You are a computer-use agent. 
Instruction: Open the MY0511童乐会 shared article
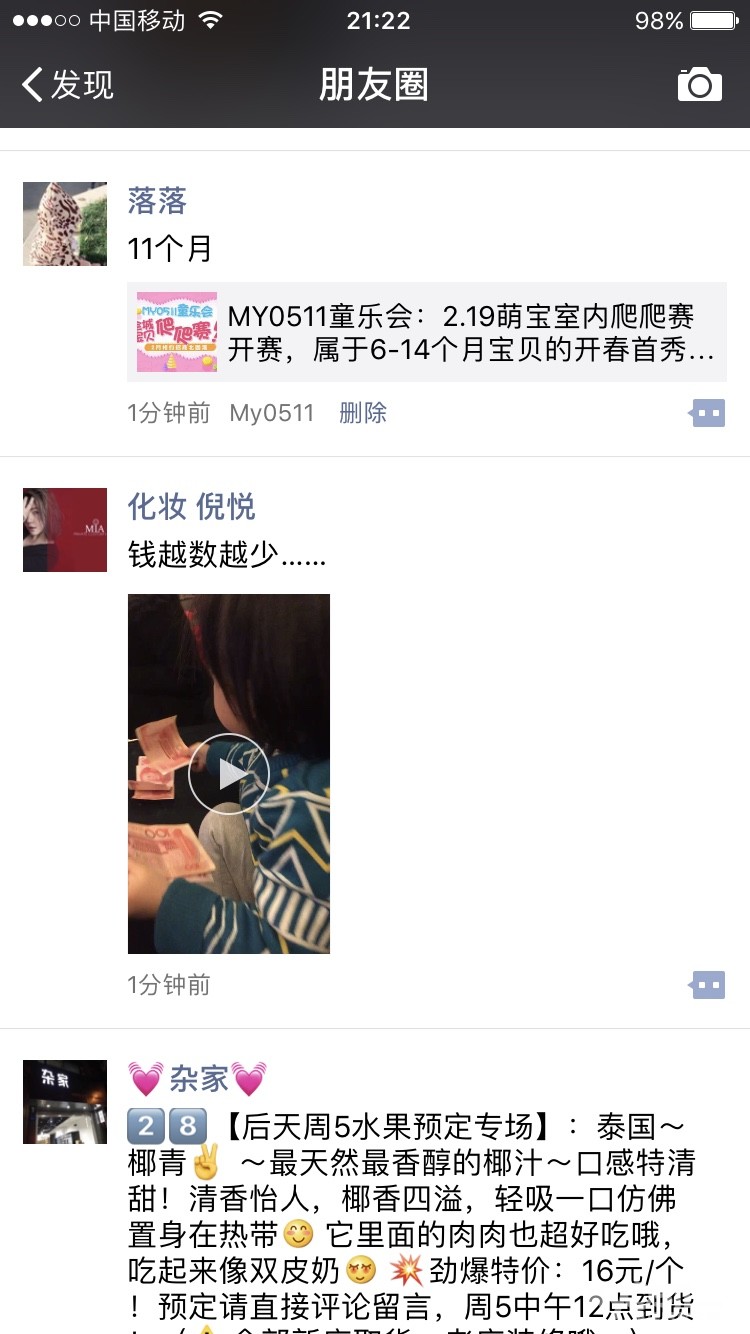[427, 332]
